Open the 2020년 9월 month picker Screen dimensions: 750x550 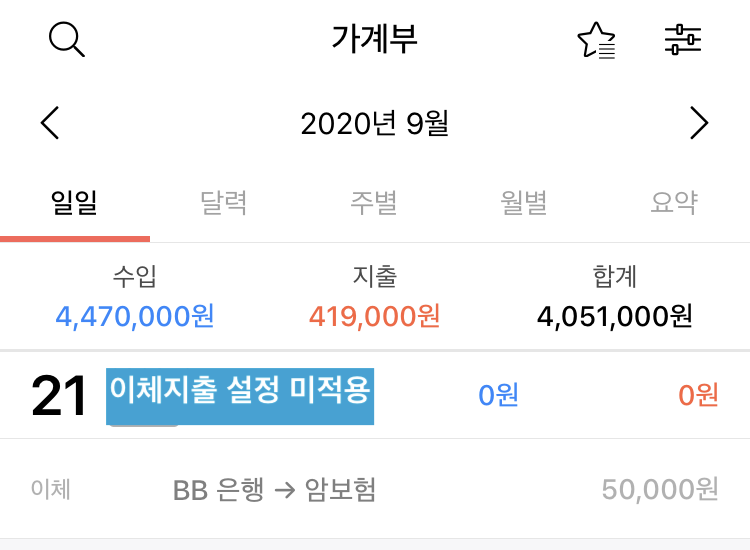point(375,123)
